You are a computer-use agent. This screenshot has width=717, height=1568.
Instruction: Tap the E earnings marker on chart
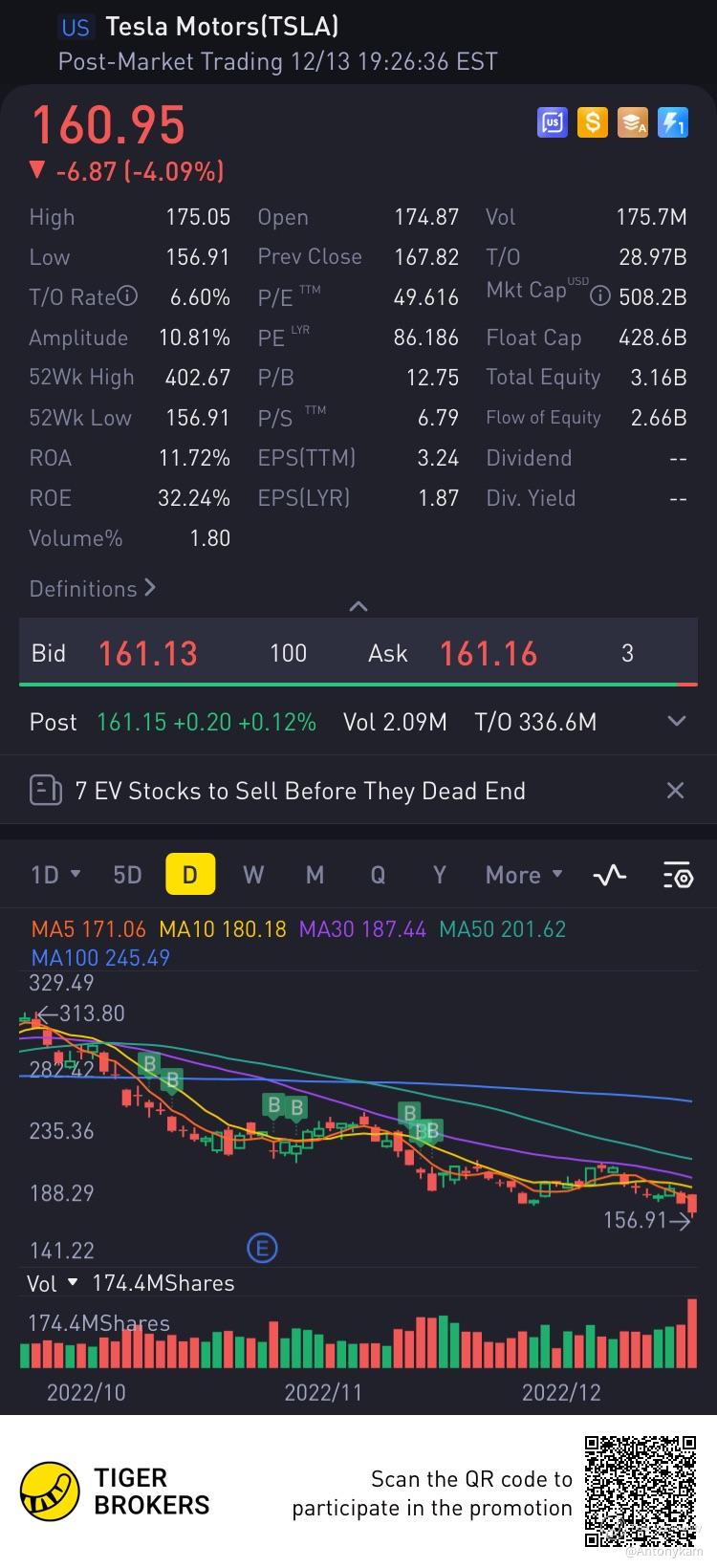pyautogui.click(x=262, y=1247)
